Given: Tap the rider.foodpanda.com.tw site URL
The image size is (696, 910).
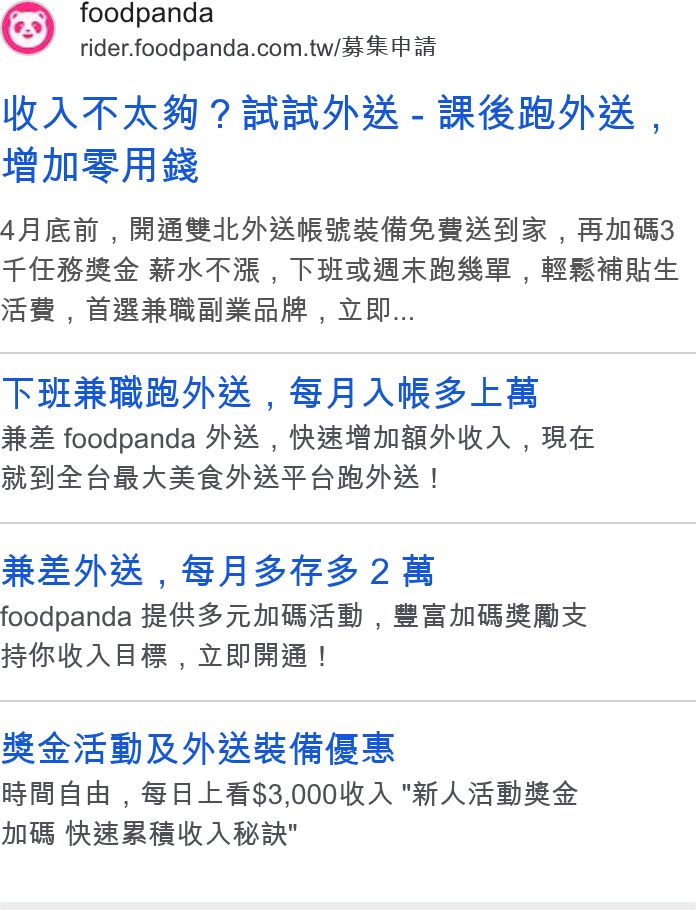Looking at the screenshot, I should pyautogui.click(x=258, y=48).
